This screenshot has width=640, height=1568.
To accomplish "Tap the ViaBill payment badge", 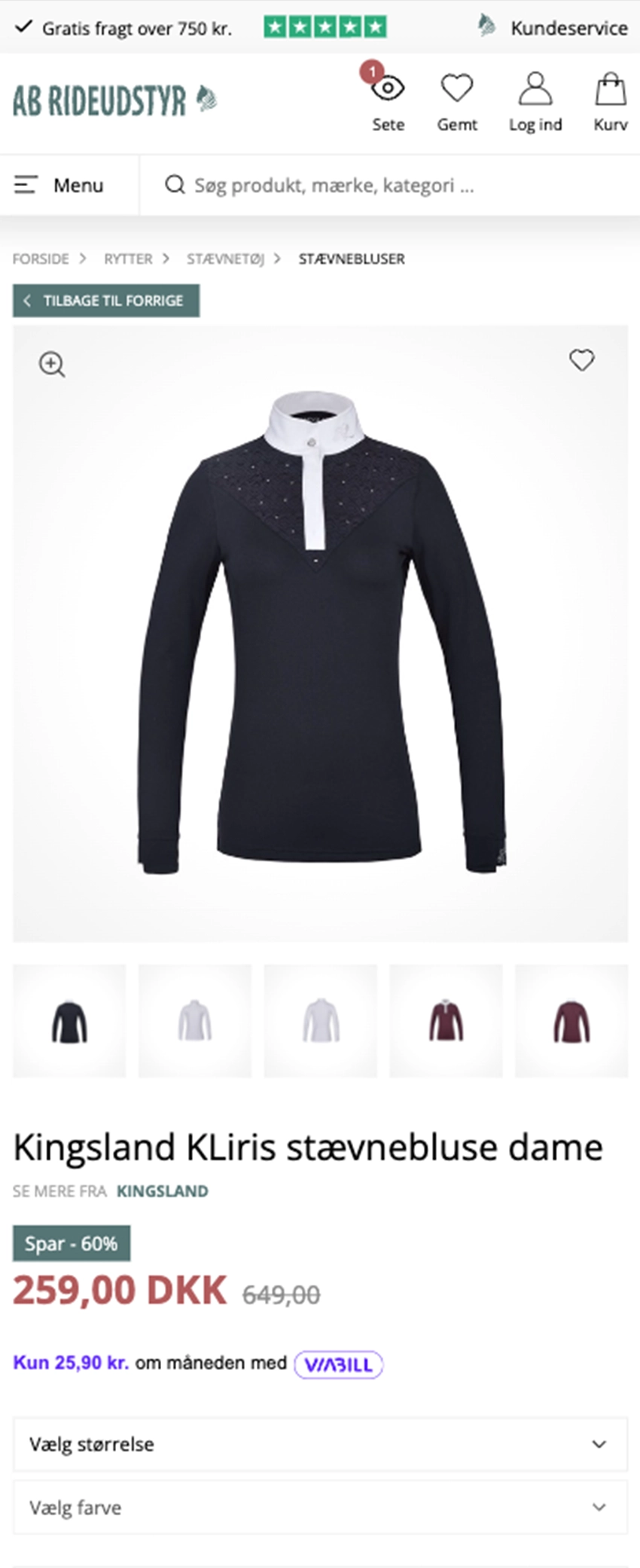I will point(338,1365).
